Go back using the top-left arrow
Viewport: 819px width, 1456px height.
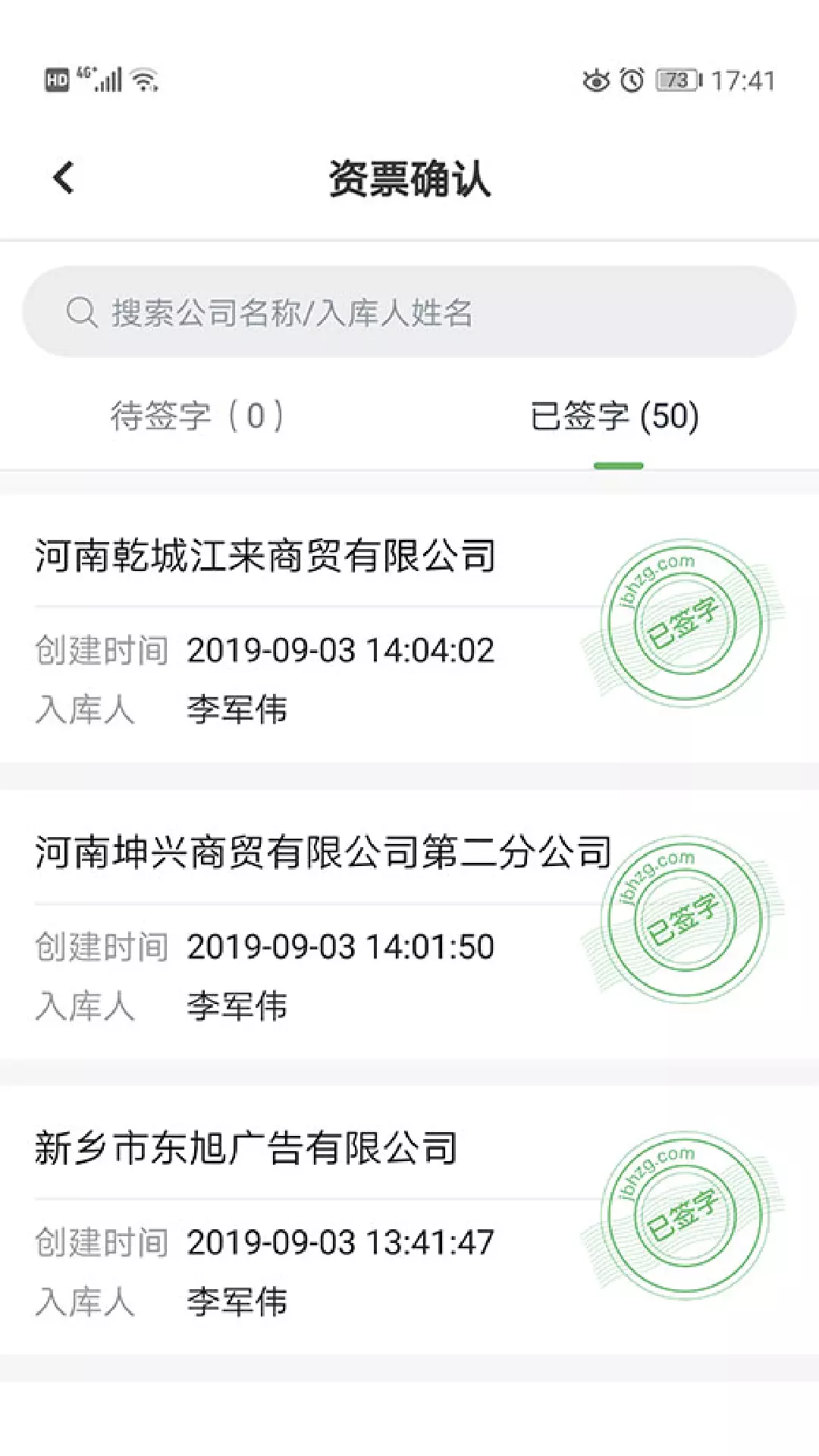pyautogui.click(x=64, y=178)
